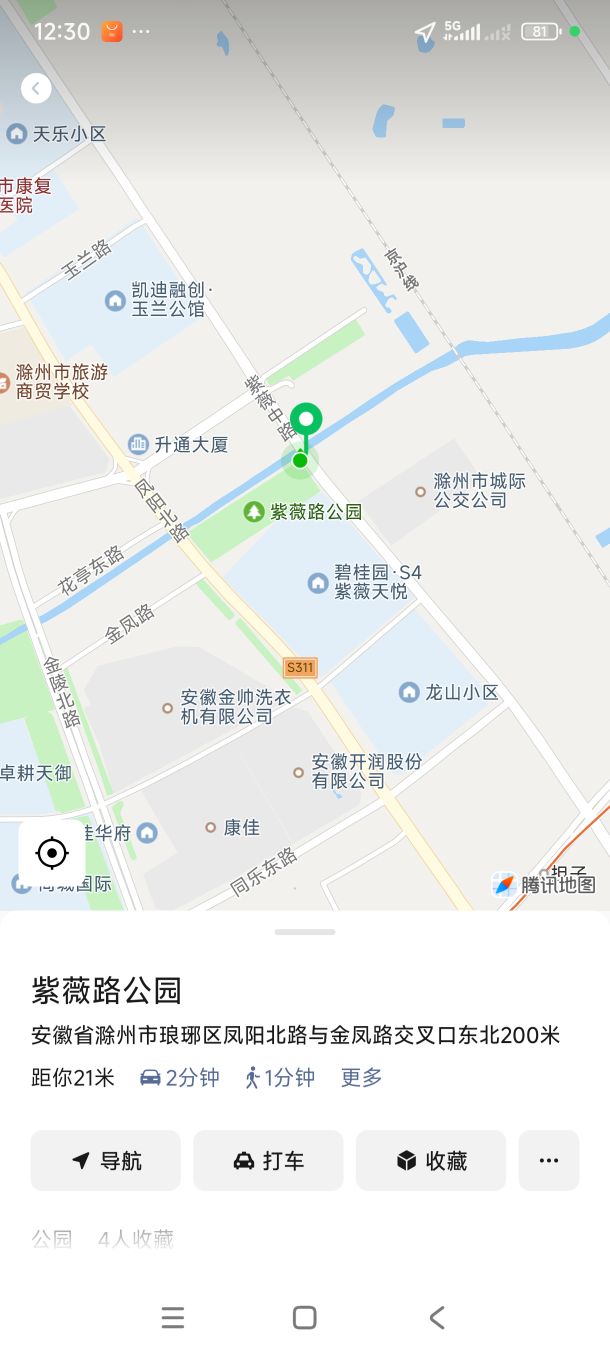Image resolution: width=610 pixels, height=1356 pixels.
Task: Tap the system home button
Action: [x=305, y=1317]
